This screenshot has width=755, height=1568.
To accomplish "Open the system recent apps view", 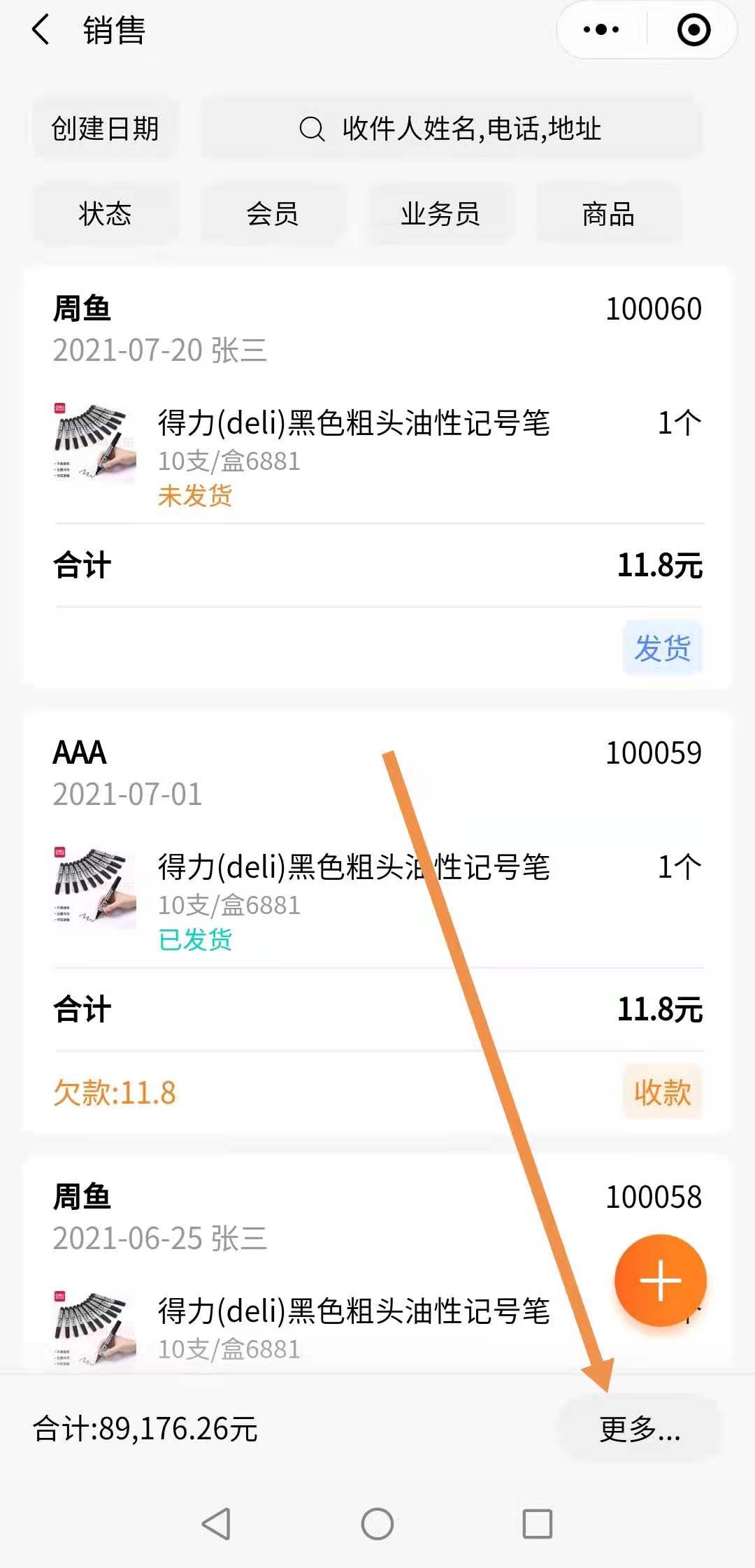I will click(x=538, y=1524).
